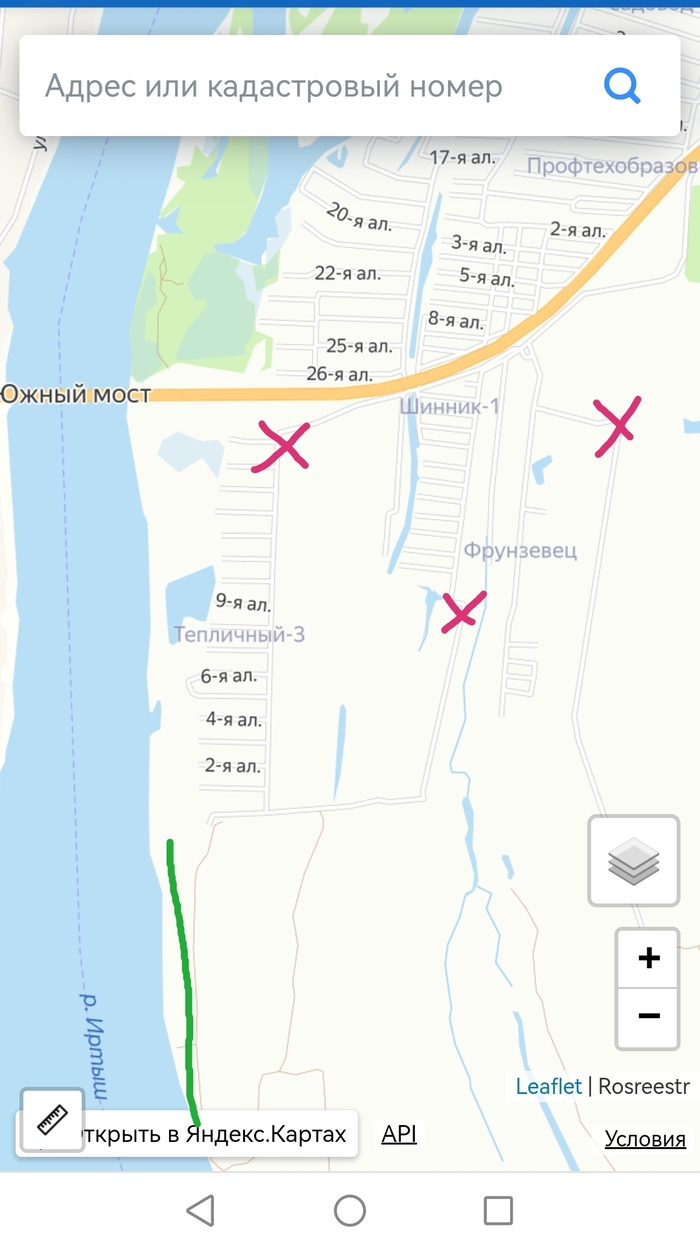The height and width of the screenshot is (1245, 700).
Task: Go back with the system back button
Action: [x=201, y=1210]
